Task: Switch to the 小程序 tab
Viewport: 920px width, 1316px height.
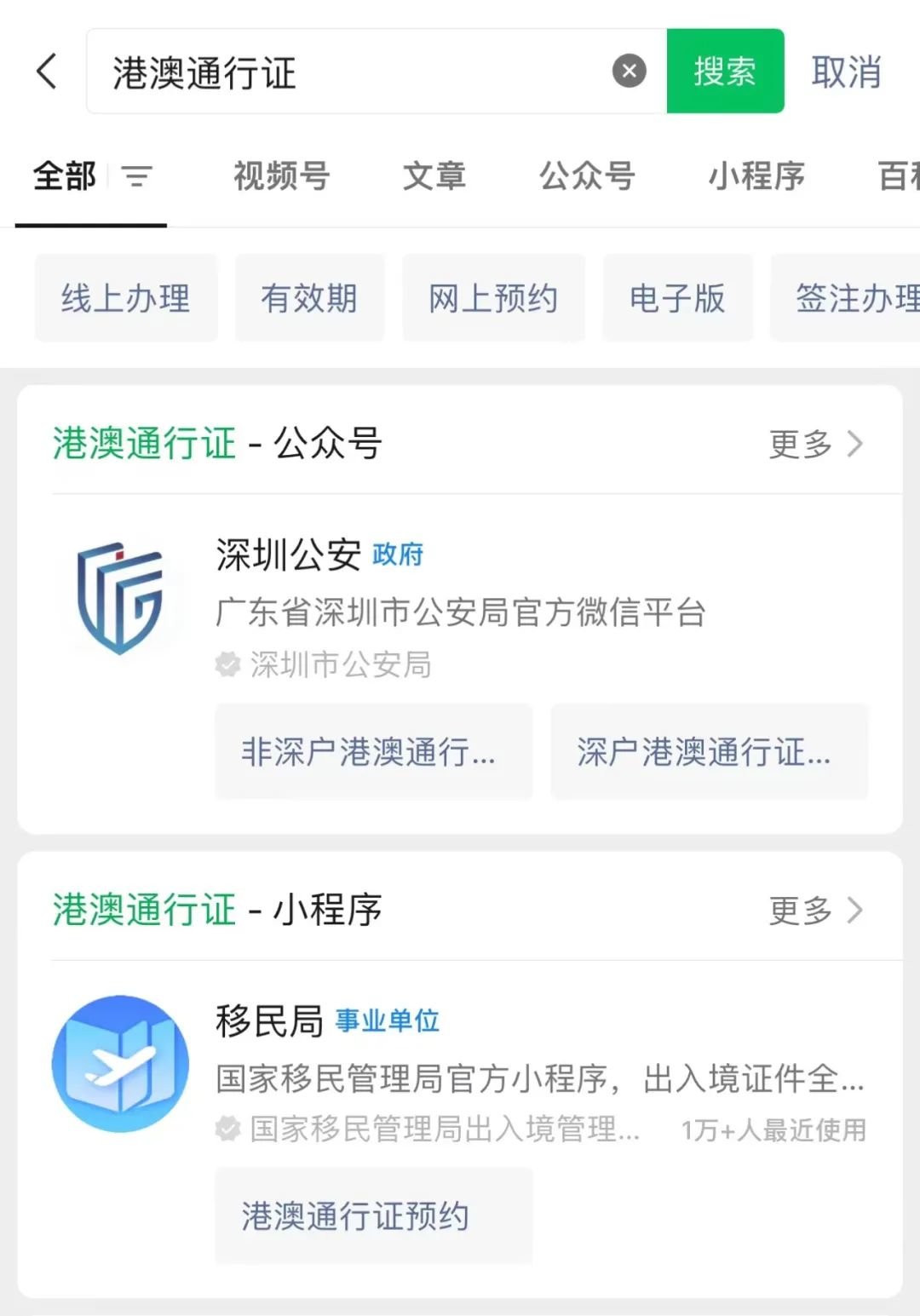Action: pos(756,176)
